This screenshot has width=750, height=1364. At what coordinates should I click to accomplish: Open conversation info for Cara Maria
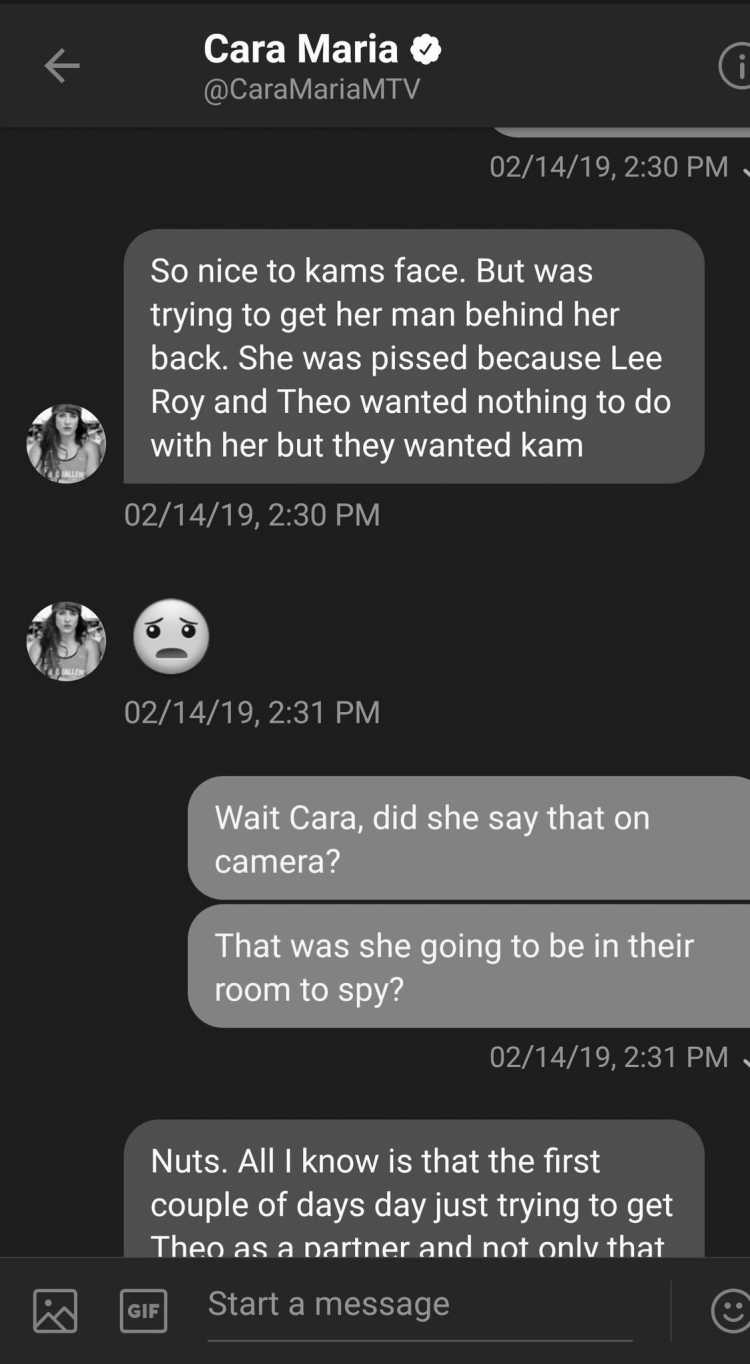736,67
